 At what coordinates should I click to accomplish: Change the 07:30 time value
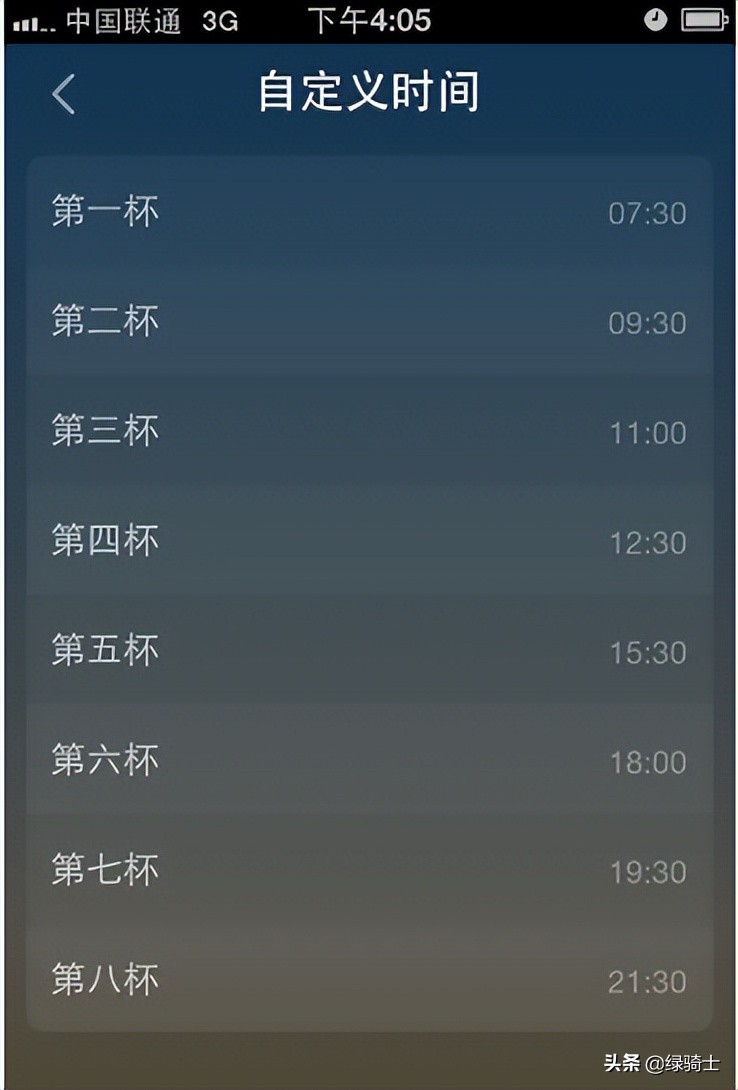coord(647,213)
